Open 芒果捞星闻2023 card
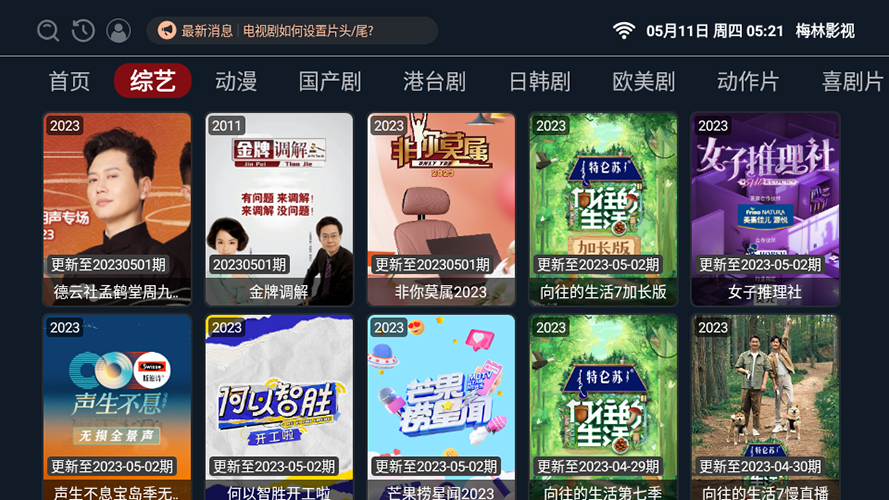The height and width of the screenshot is (500, 889). tap(441, 408)
